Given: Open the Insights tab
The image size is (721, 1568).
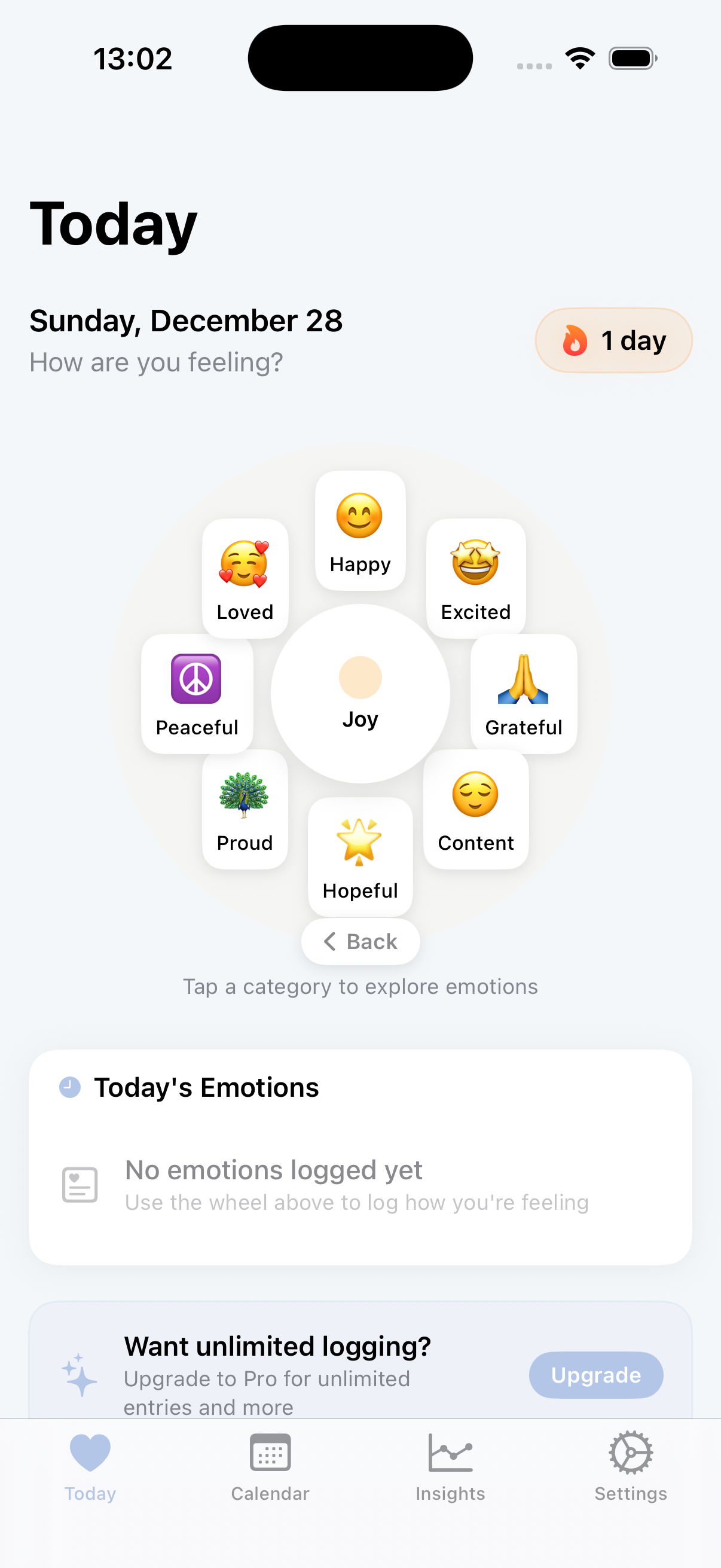Looking at the screenshot, I should click(x=450, y=1467).
